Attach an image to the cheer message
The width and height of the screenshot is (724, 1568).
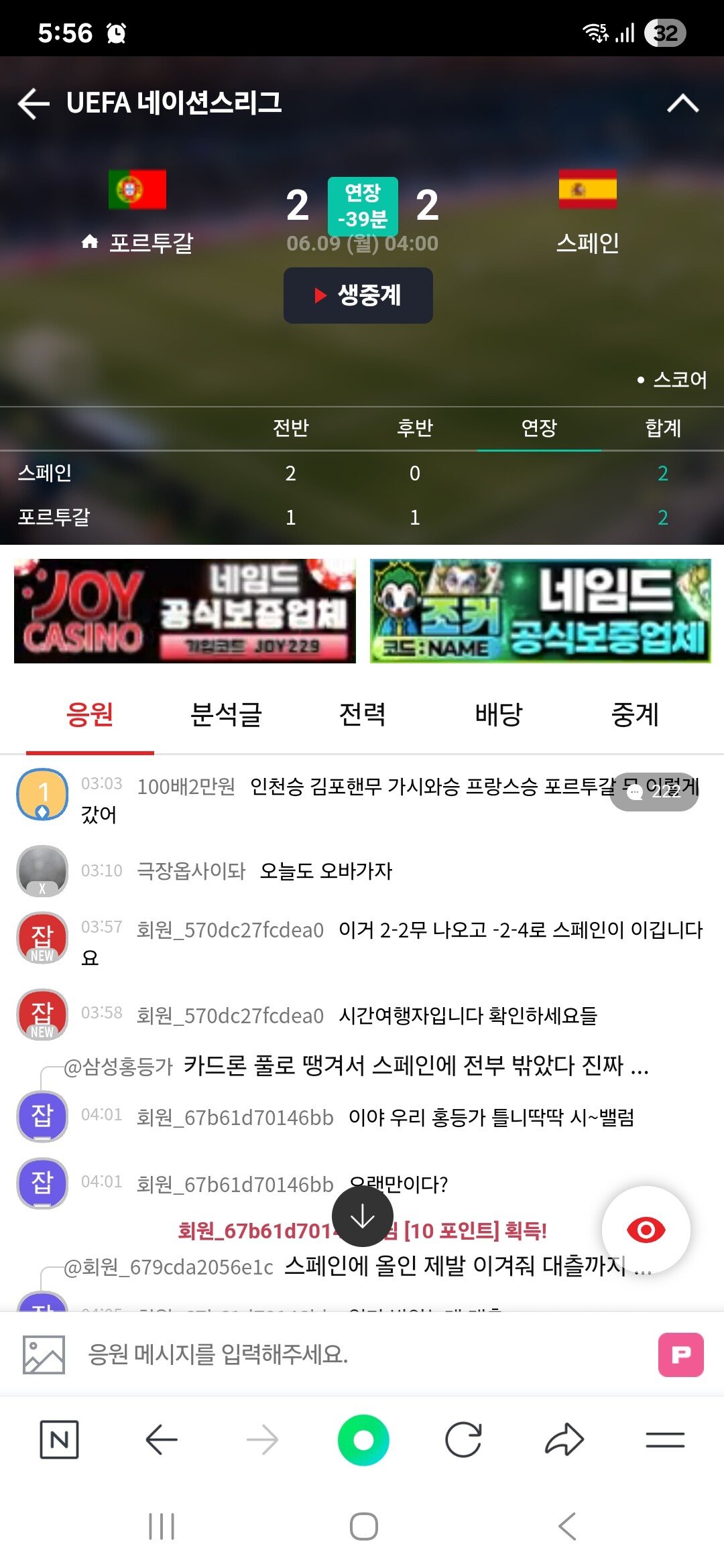point(44,1354)
